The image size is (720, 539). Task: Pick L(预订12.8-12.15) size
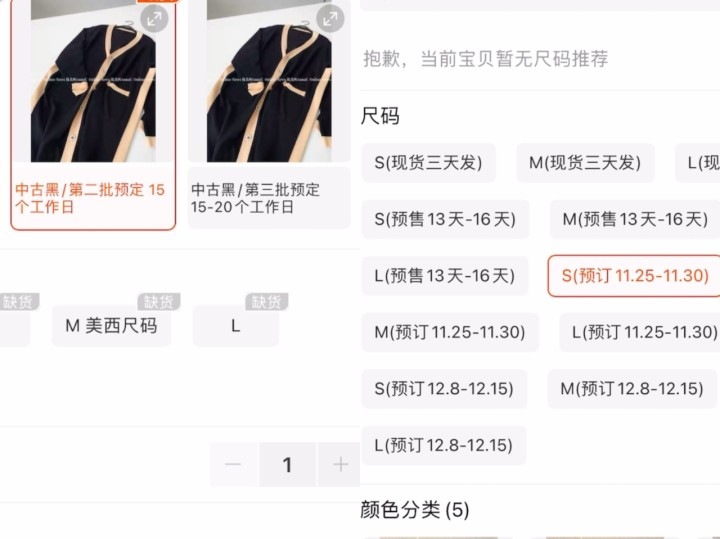(443, 445)
